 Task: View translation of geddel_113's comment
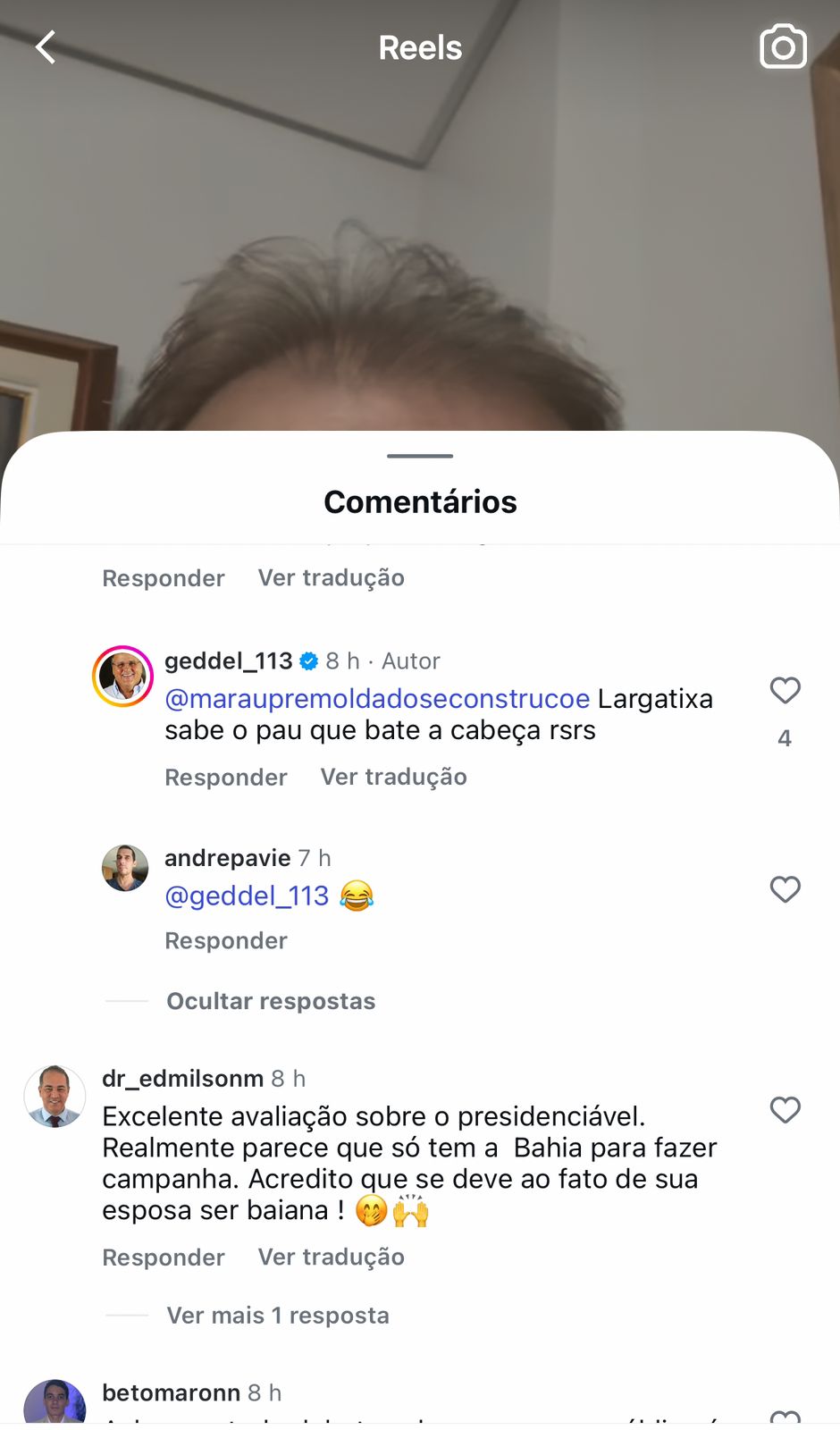[x=393, y=778]
